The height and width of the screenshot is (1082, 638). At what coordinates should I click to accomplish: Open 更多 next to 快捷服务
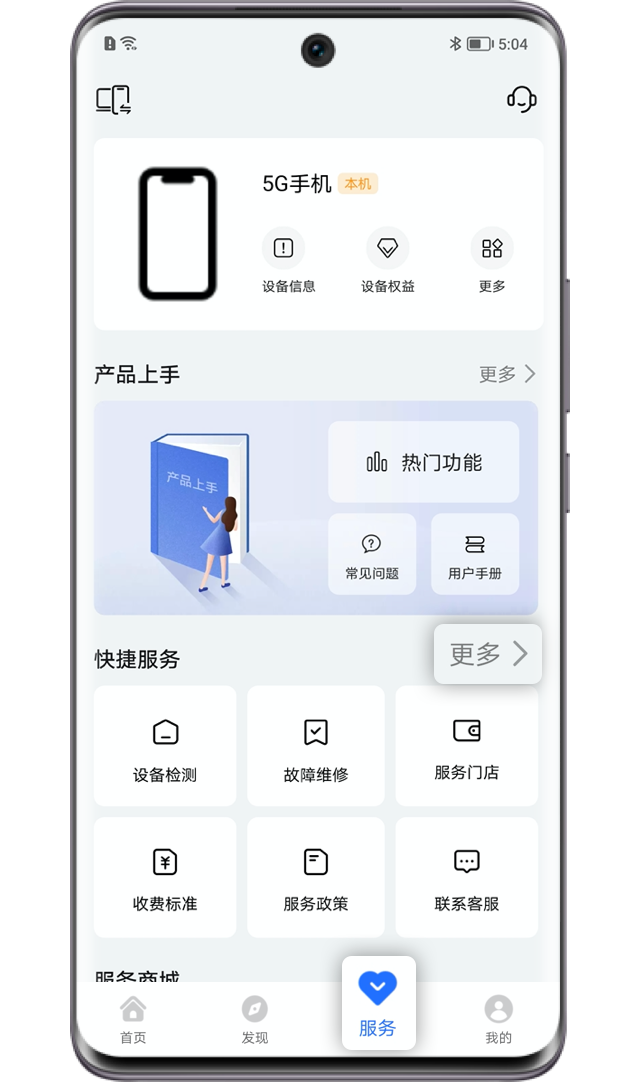coord(488,654)
